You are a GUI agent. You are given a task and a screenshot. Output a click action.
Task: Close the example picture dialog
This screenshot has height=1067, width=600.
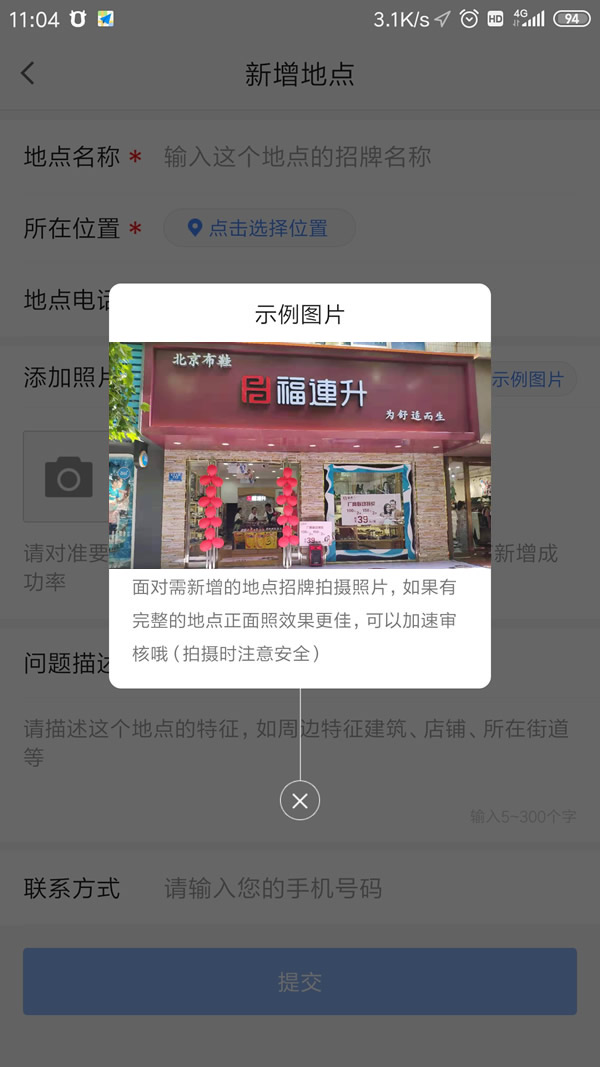click(x=300, y=800)
